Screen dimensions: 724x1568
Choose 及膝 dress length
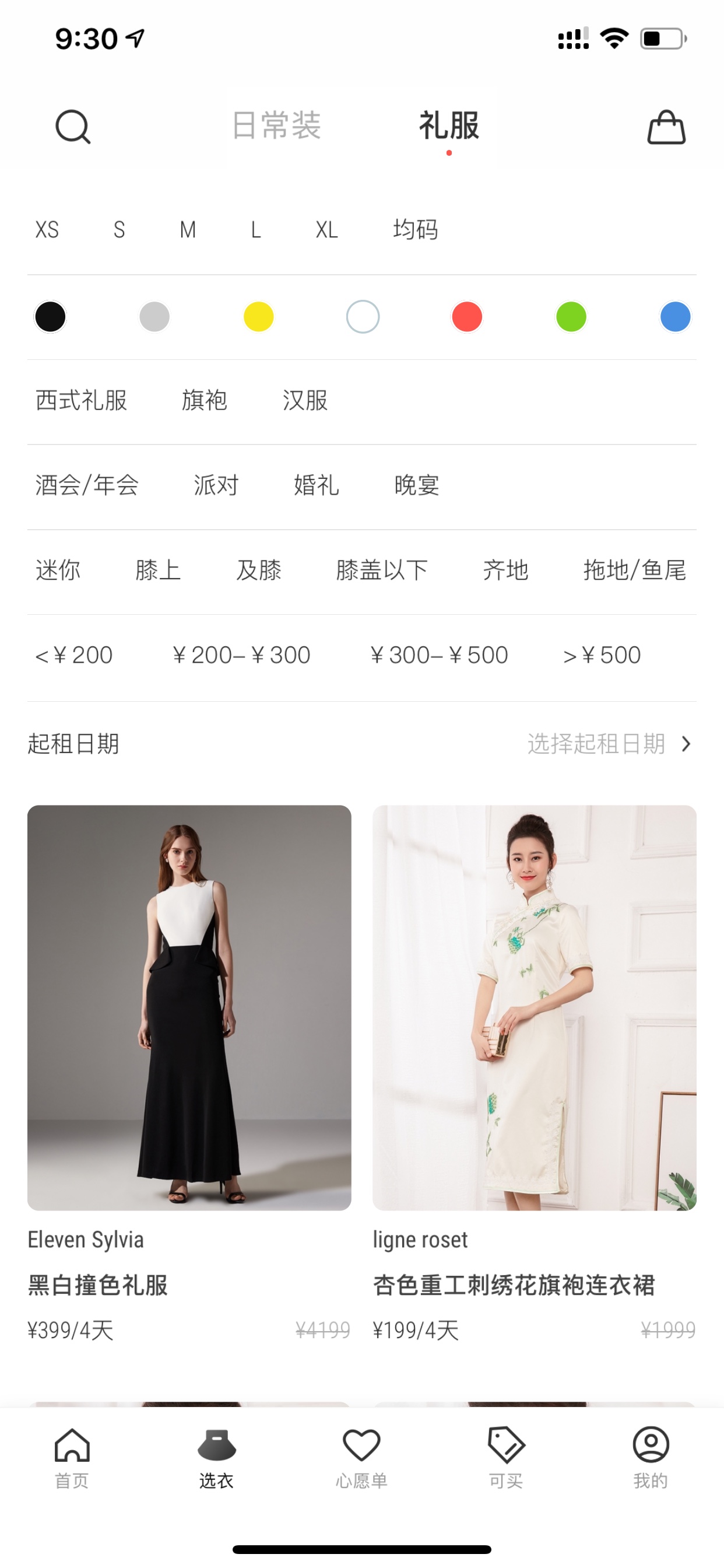259,570
